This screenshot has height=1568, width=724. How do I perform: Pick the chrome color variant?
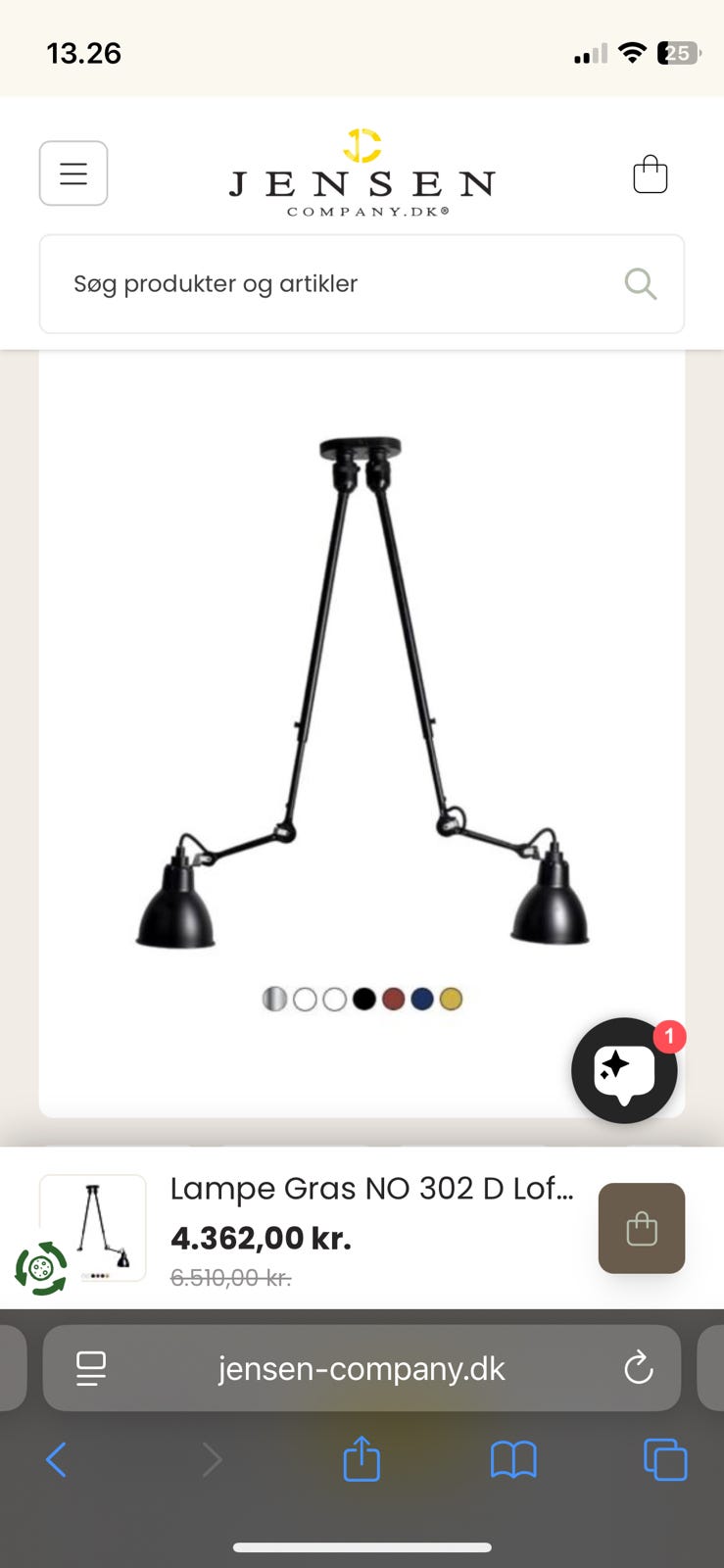[x=274, y=999]
